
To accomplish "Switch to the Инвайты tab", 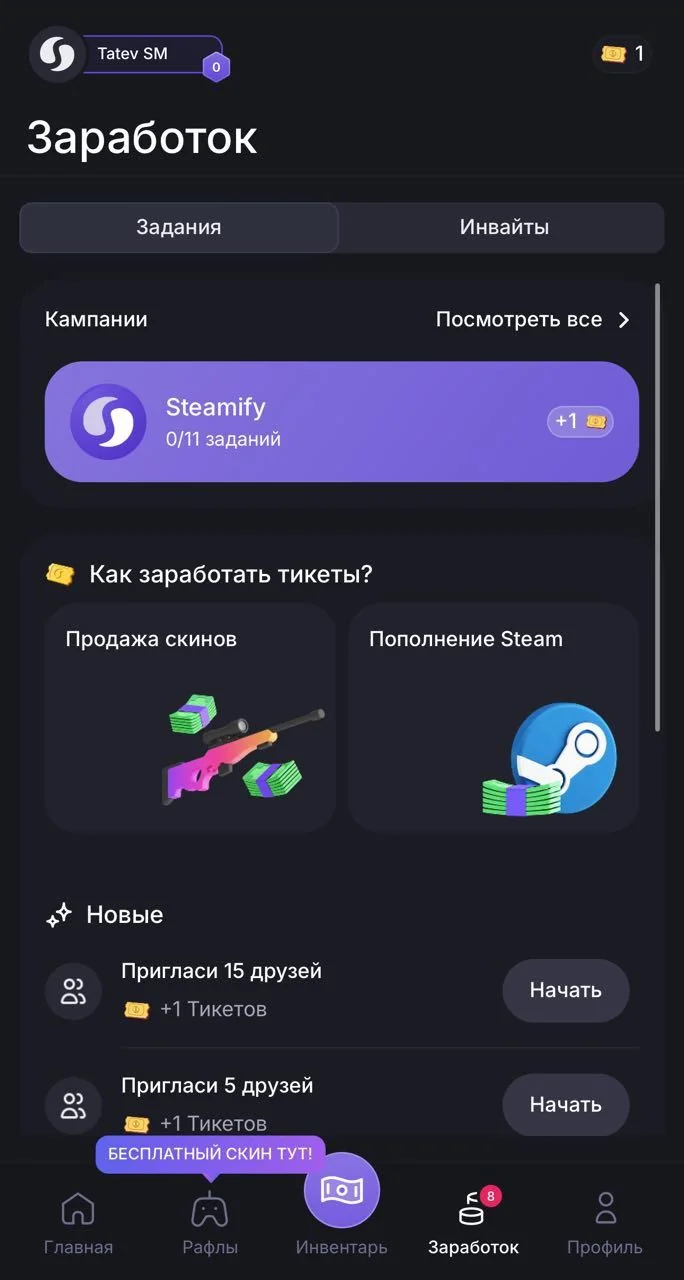I will [x=504, y=227].
